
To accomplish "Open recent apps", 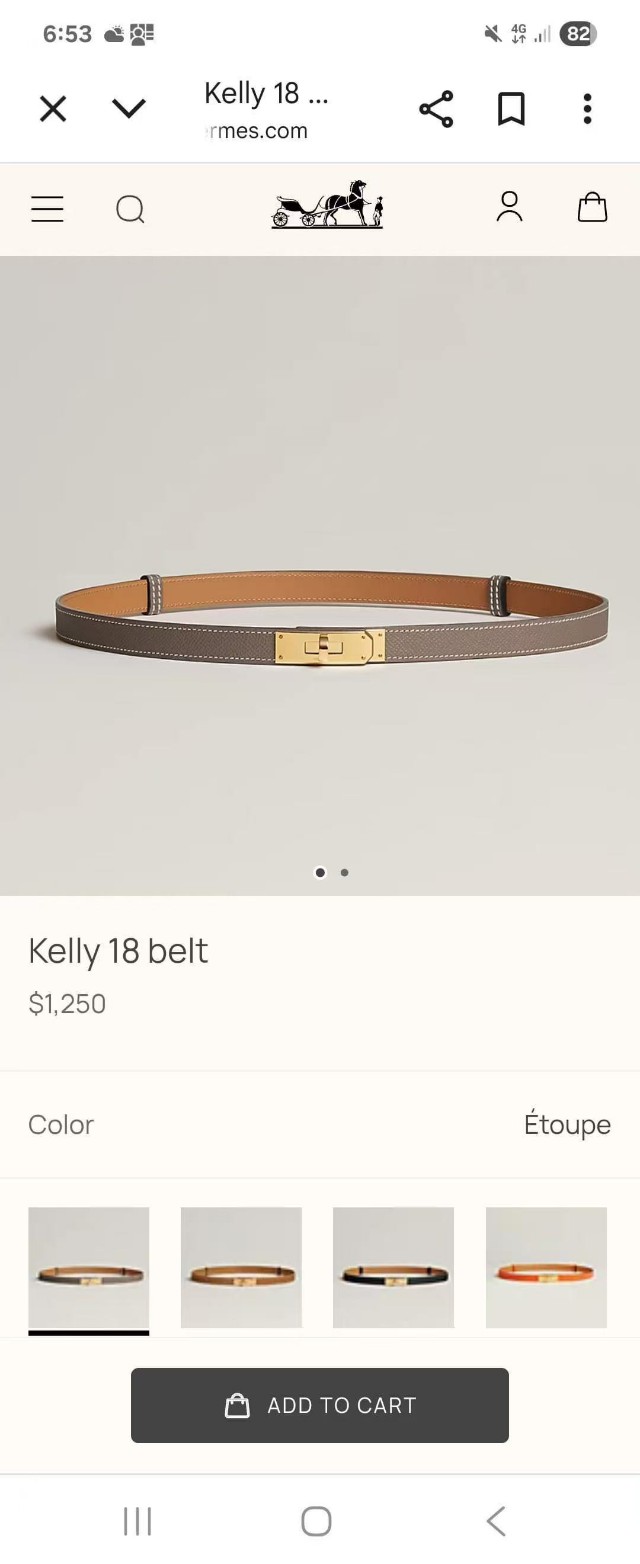I will pos(137,1521).
